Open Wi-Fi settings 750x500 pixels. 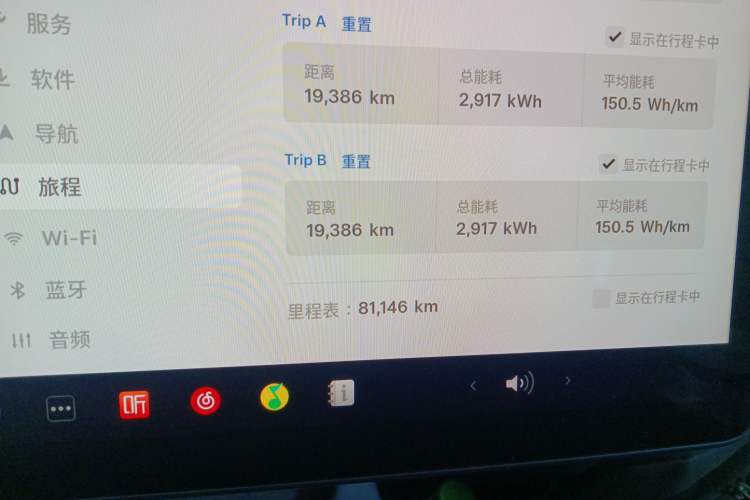tap(68, 238)
